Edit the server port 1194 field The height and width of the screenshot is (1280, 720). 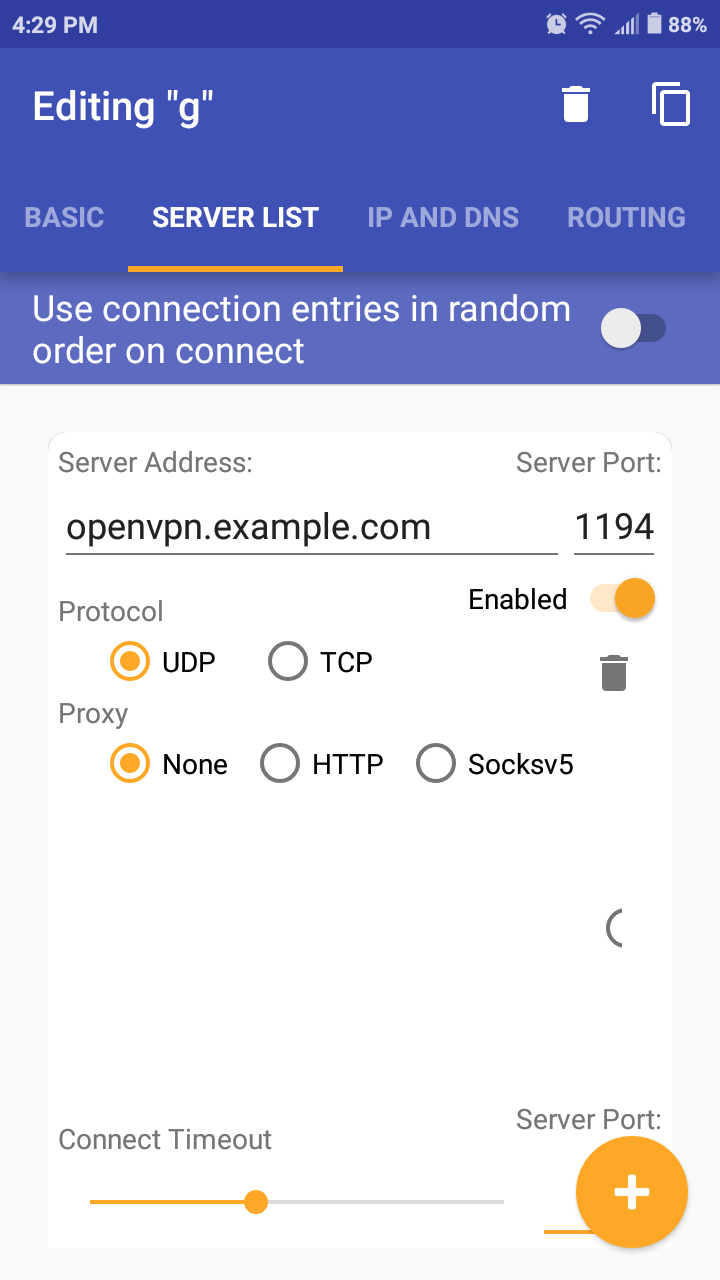point(614,528)
